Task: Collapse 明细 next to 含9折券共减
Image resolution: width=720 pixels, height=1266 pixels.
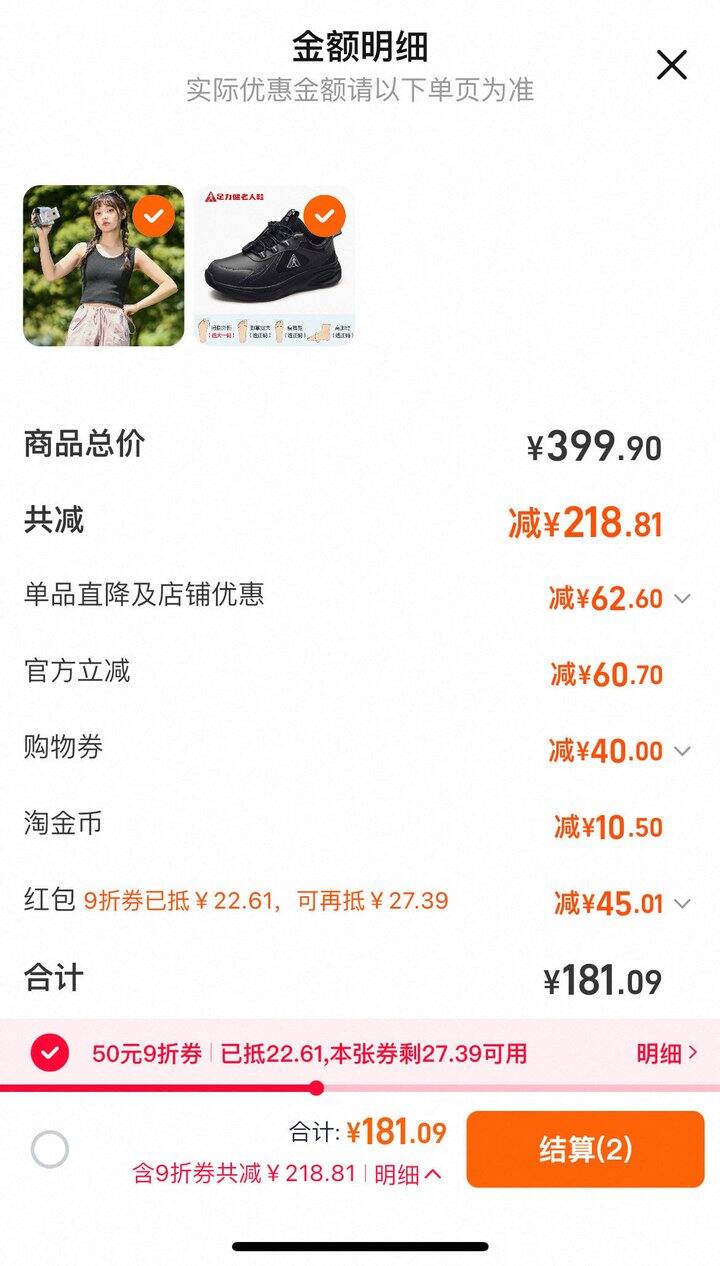Action: (407, 1174)
